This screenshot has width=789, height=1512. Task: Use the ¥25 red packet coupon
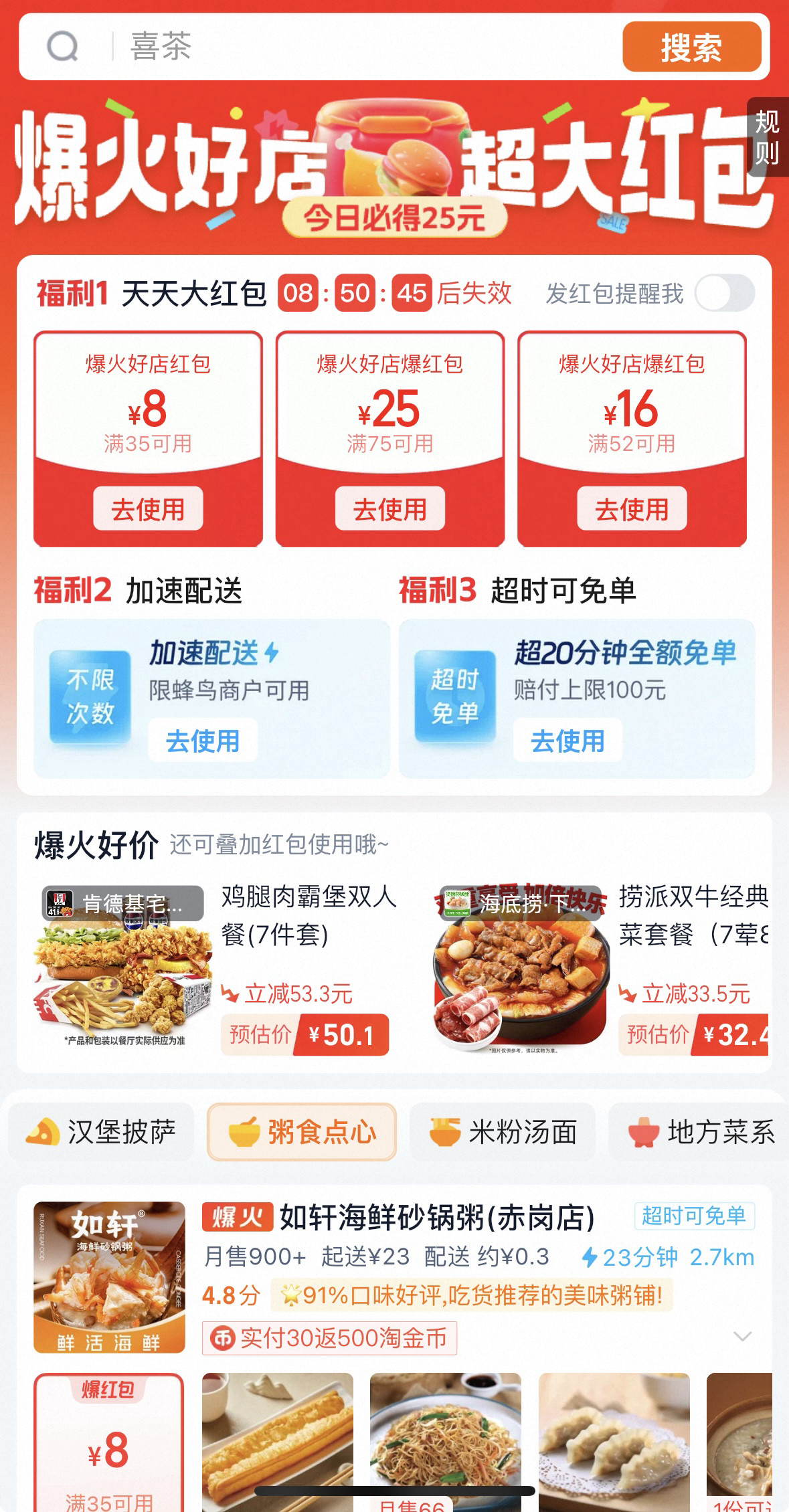pos(389,509)
